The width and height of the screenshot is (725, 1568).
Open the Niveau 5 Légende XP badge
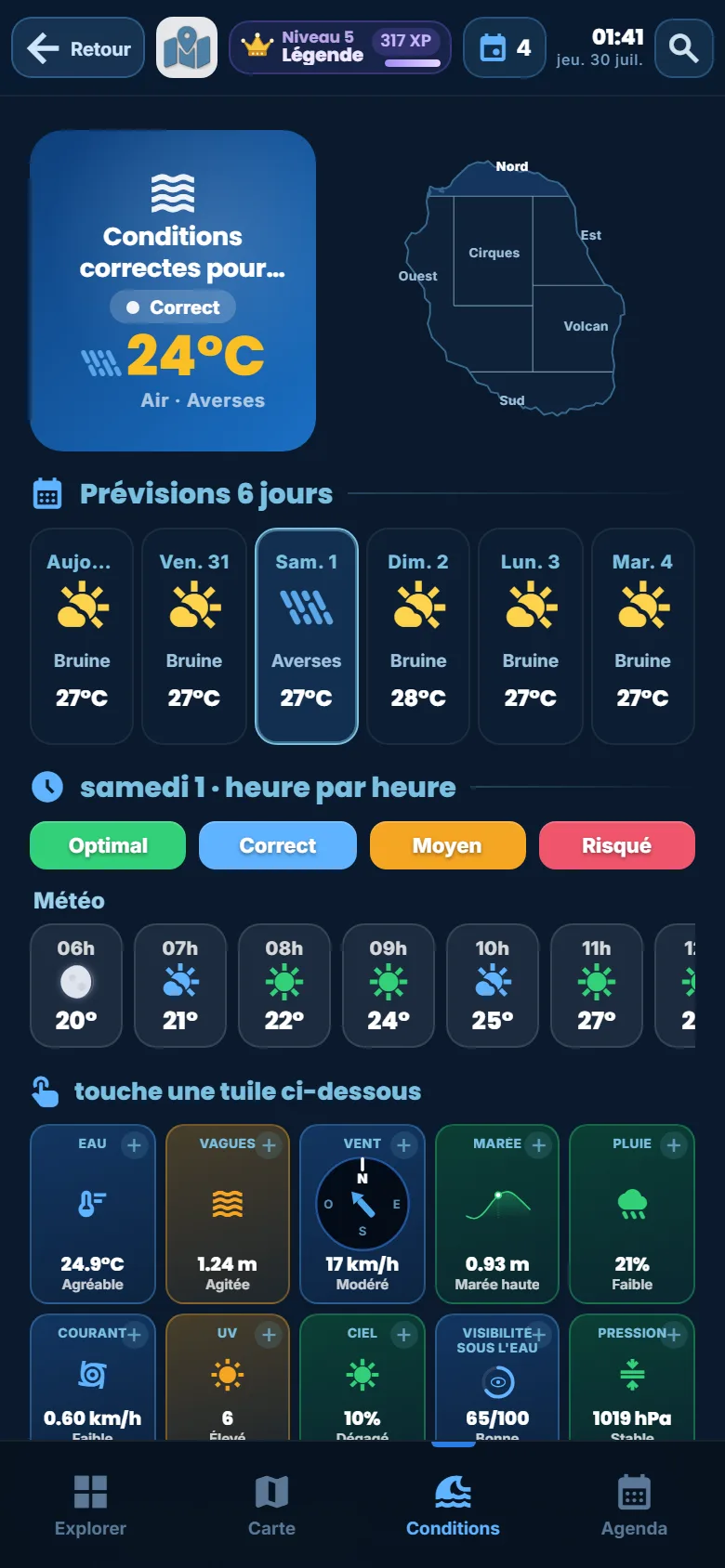(x=340, y=47)
